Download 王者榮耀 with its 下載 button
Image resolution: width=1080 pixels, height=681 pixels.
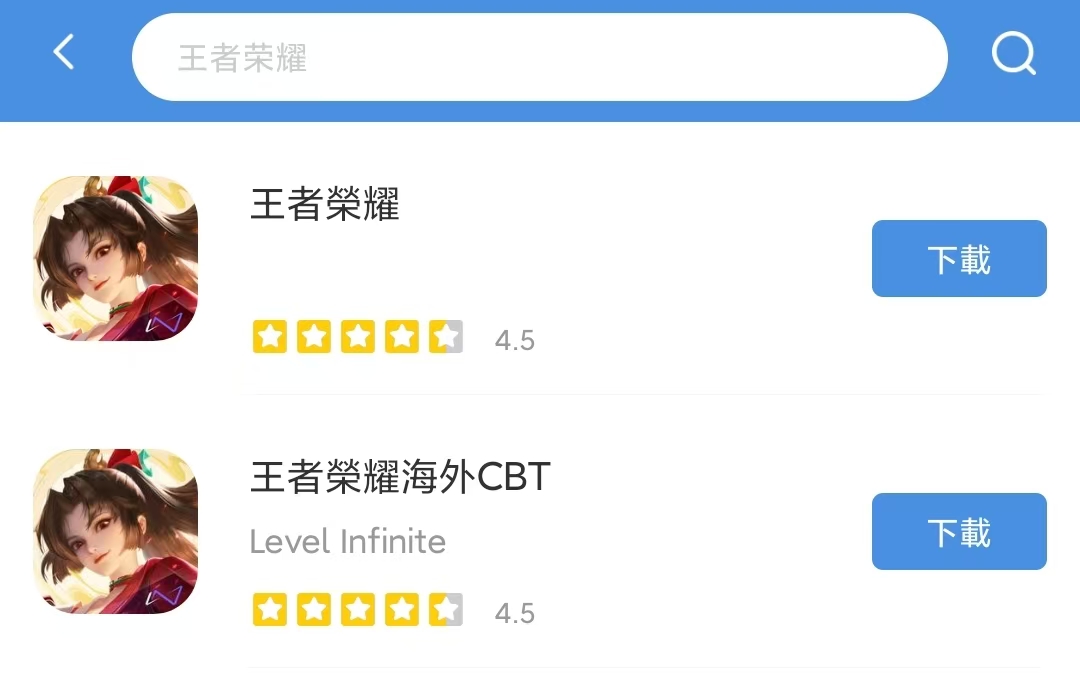coord(959,259)
